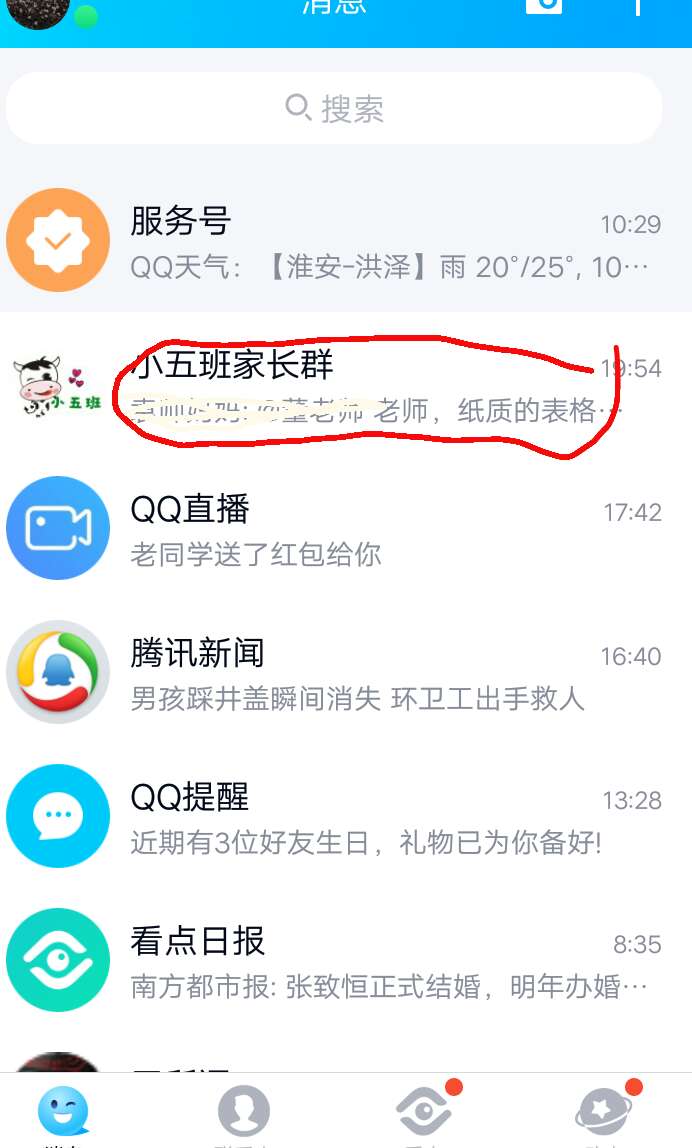Open the 搜索 search box
Screen dimensions: 692x1148
coord(334,108)
